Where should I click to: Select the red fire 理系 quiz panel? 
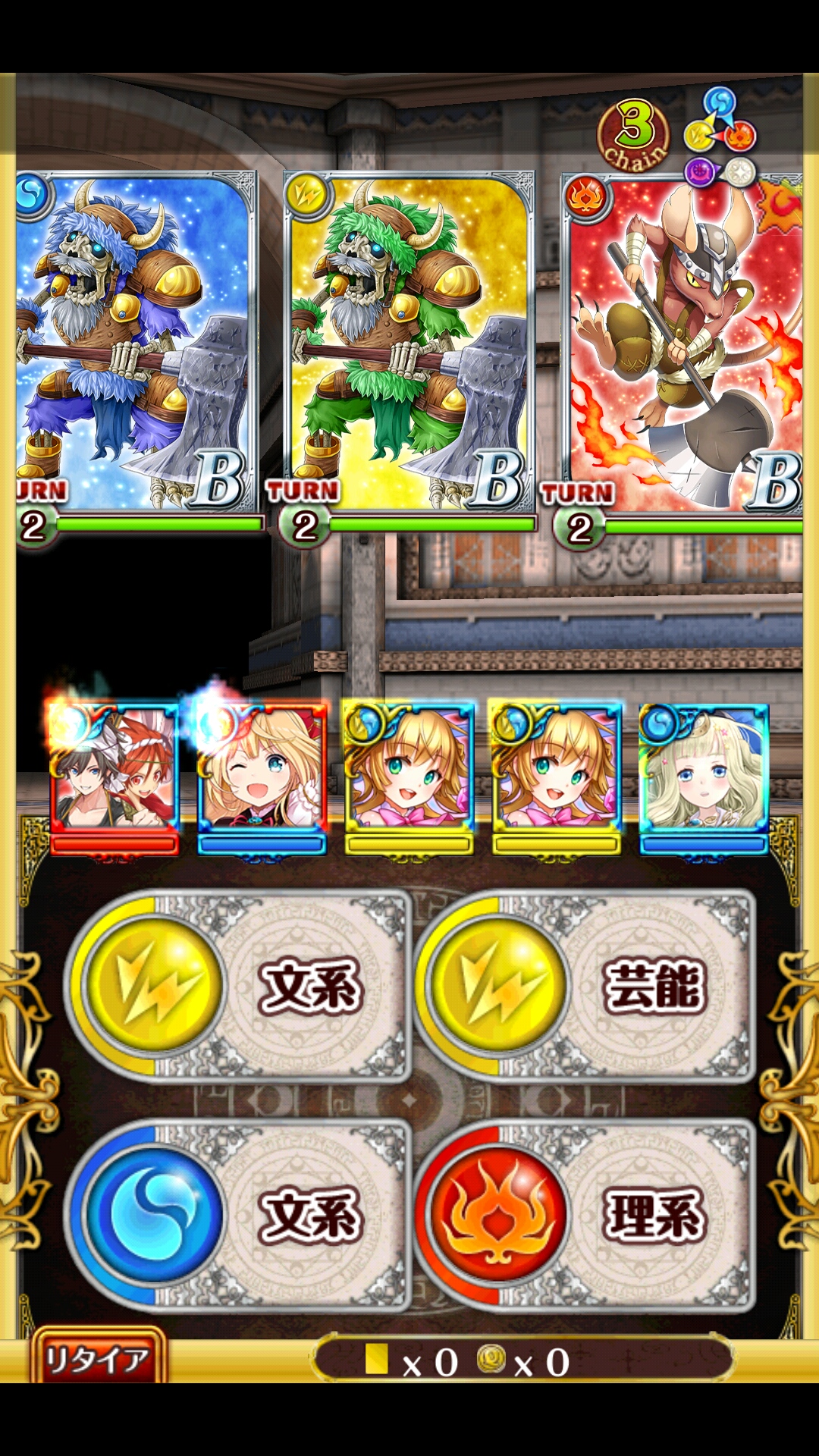point(585,1215)
